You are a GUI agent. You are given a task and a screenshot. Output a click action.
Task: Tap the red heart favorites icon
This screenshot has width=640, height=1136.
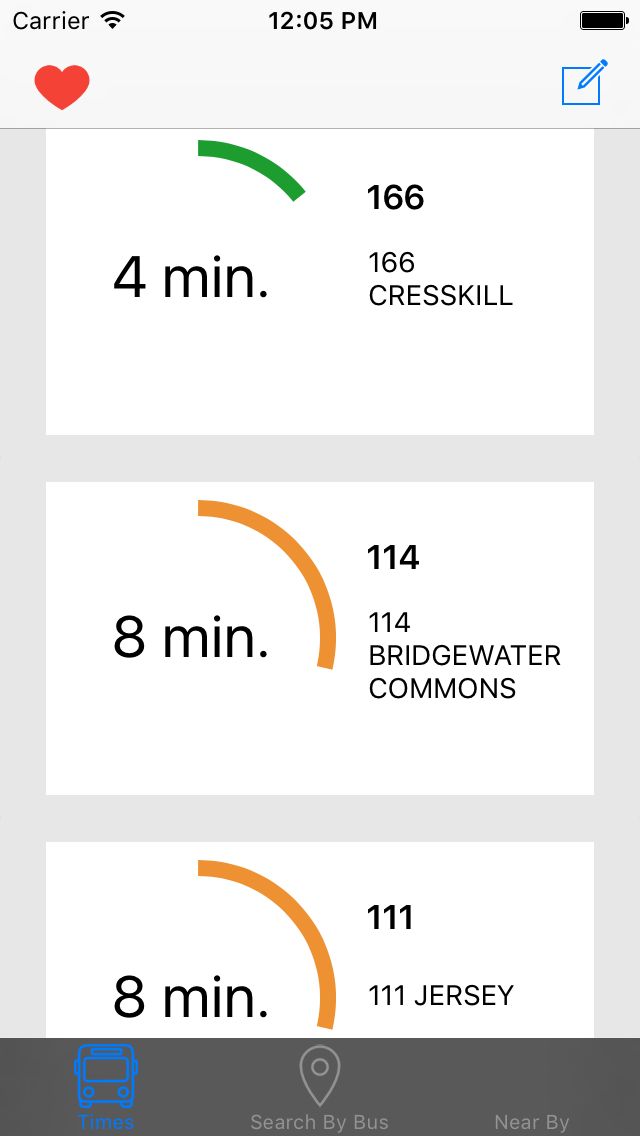[x=62, y=87]
